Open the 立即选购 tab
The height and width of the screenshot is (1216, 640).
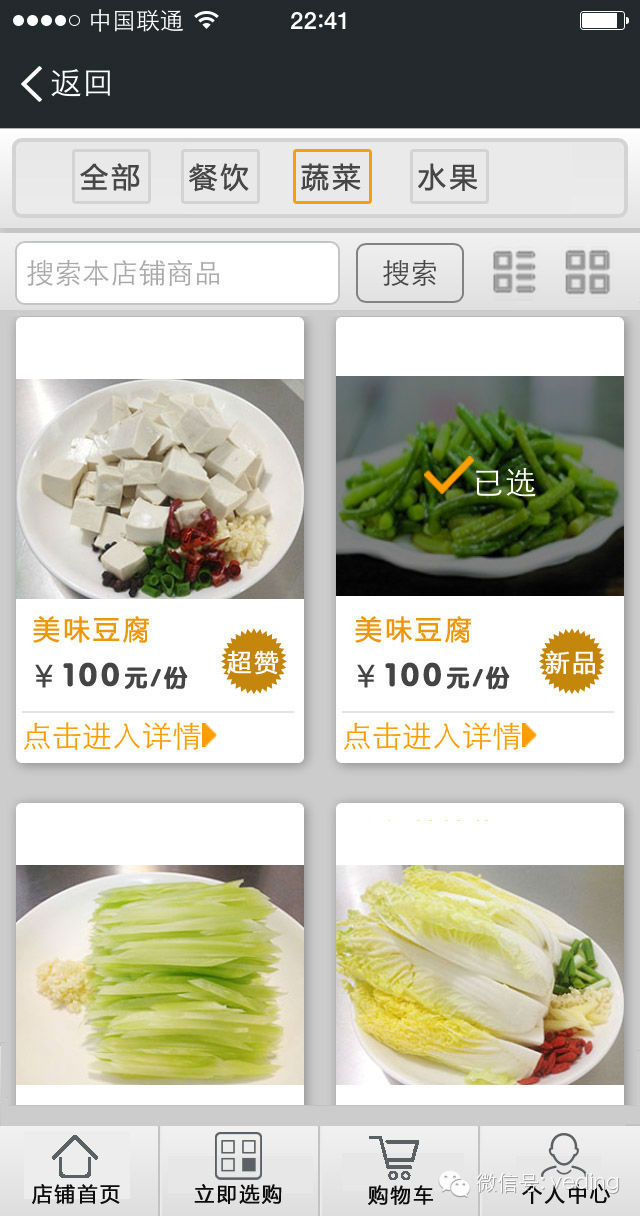238,1170
